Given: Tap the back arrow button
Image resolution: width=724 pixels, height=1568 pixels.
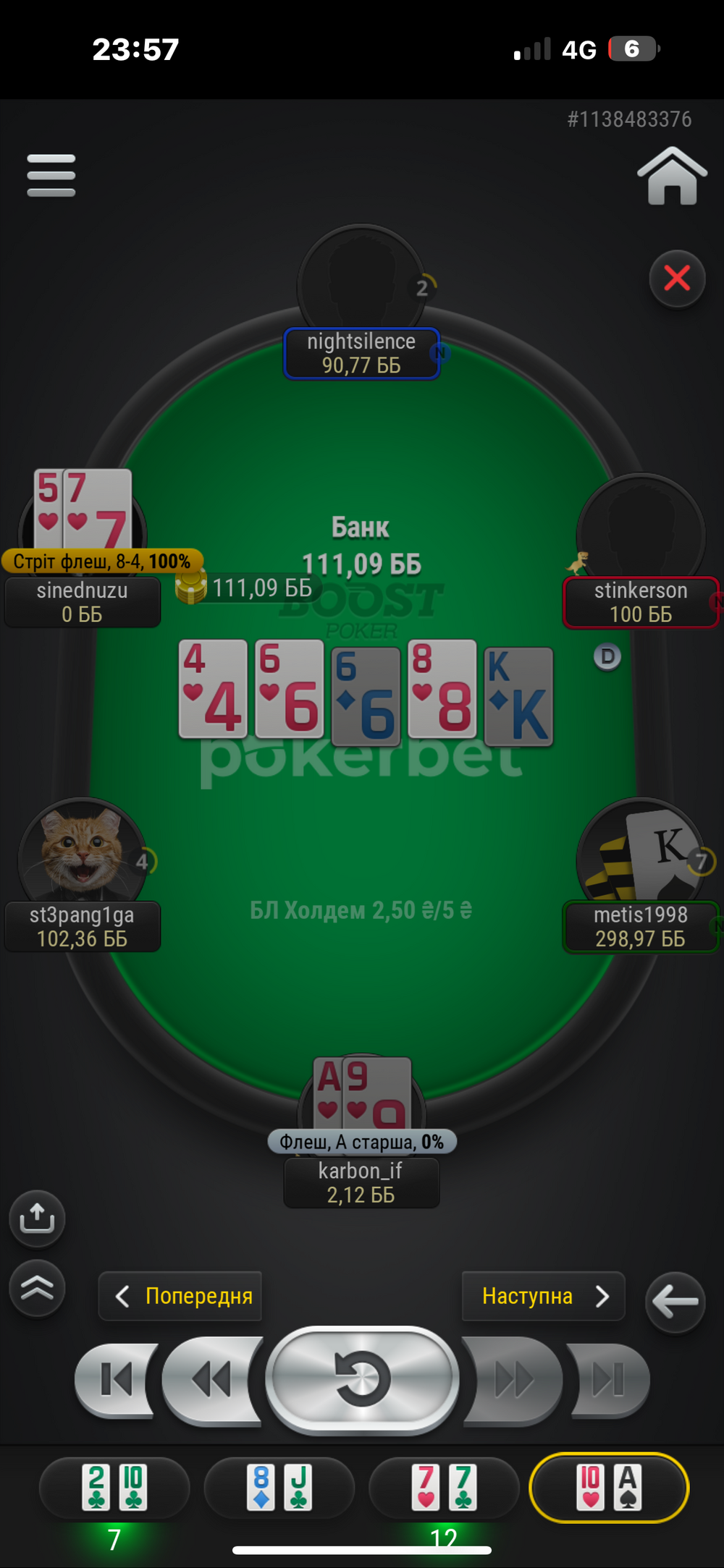Looking at the screenshot, I should pos(675,1302).
